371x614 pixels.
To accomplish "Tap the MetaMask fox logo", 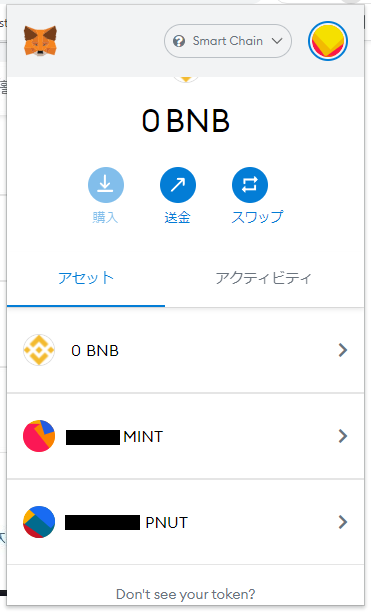I will (x=40, y=41).
